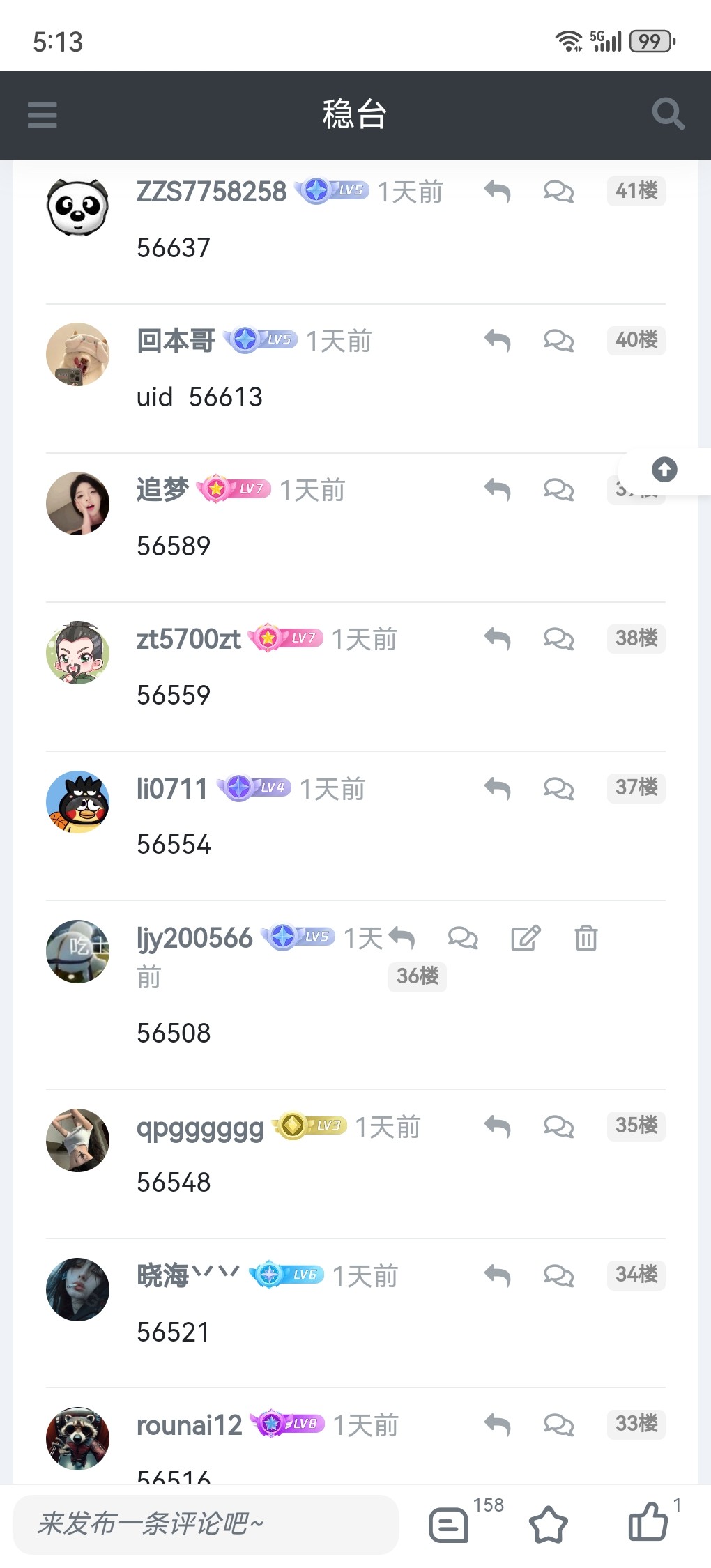
Task: Write a comment in the input box
Action: click(x=206, y=1524)
